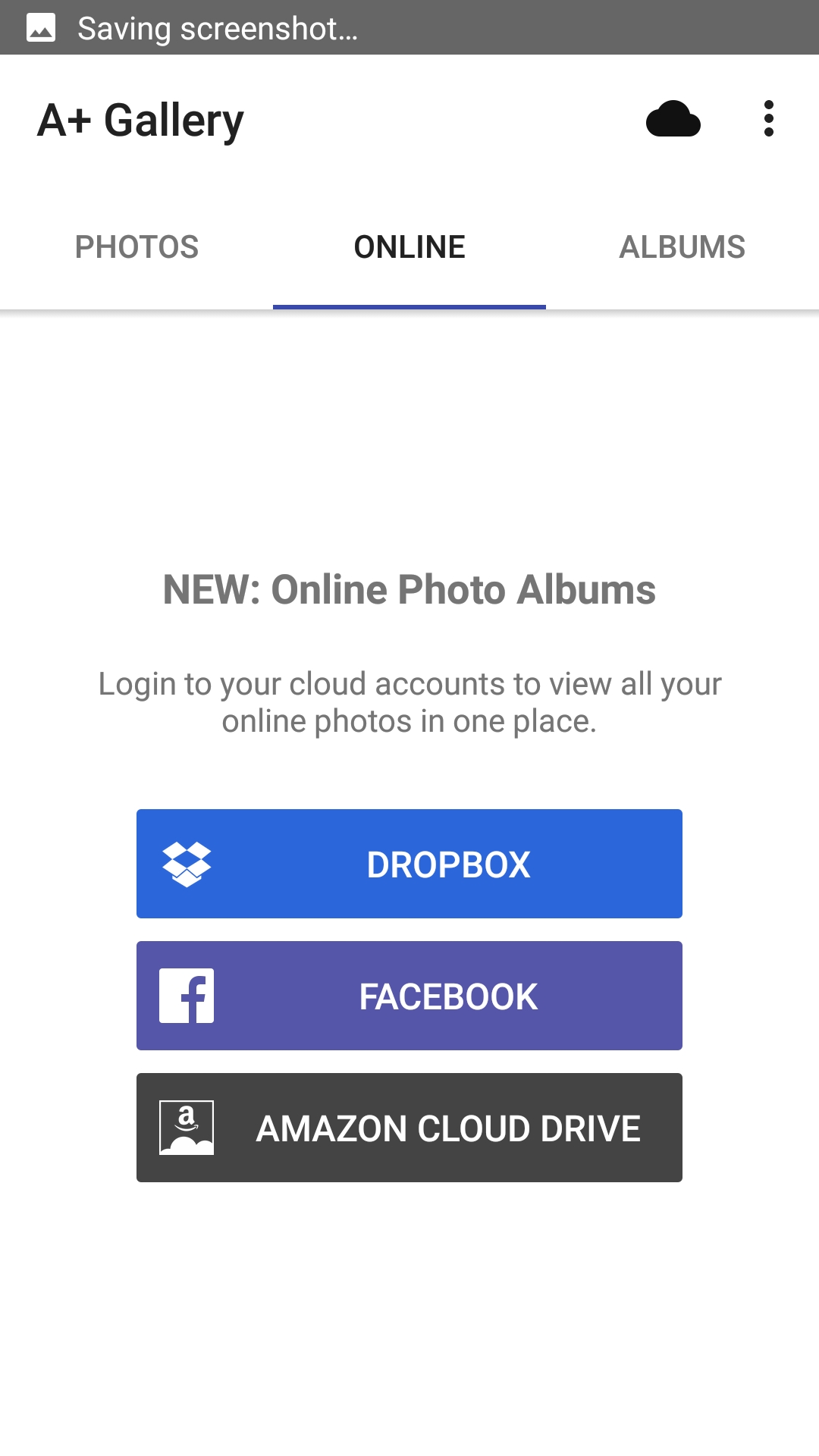This screenshot has height=1456, width=819.
Task: Switch to the PHOTOS tab
Action: click(136, 246)
